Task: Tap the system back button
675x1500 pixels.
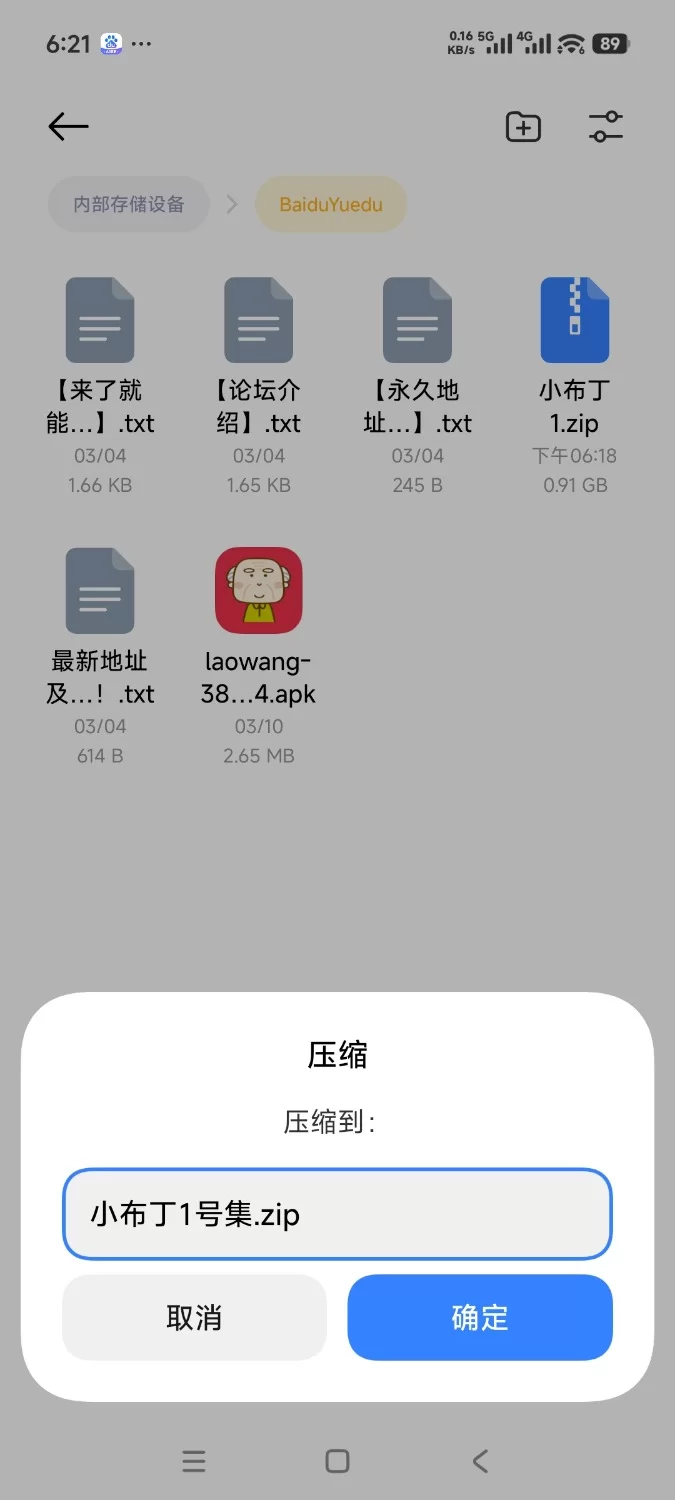Action: (x=480, y=1461)
